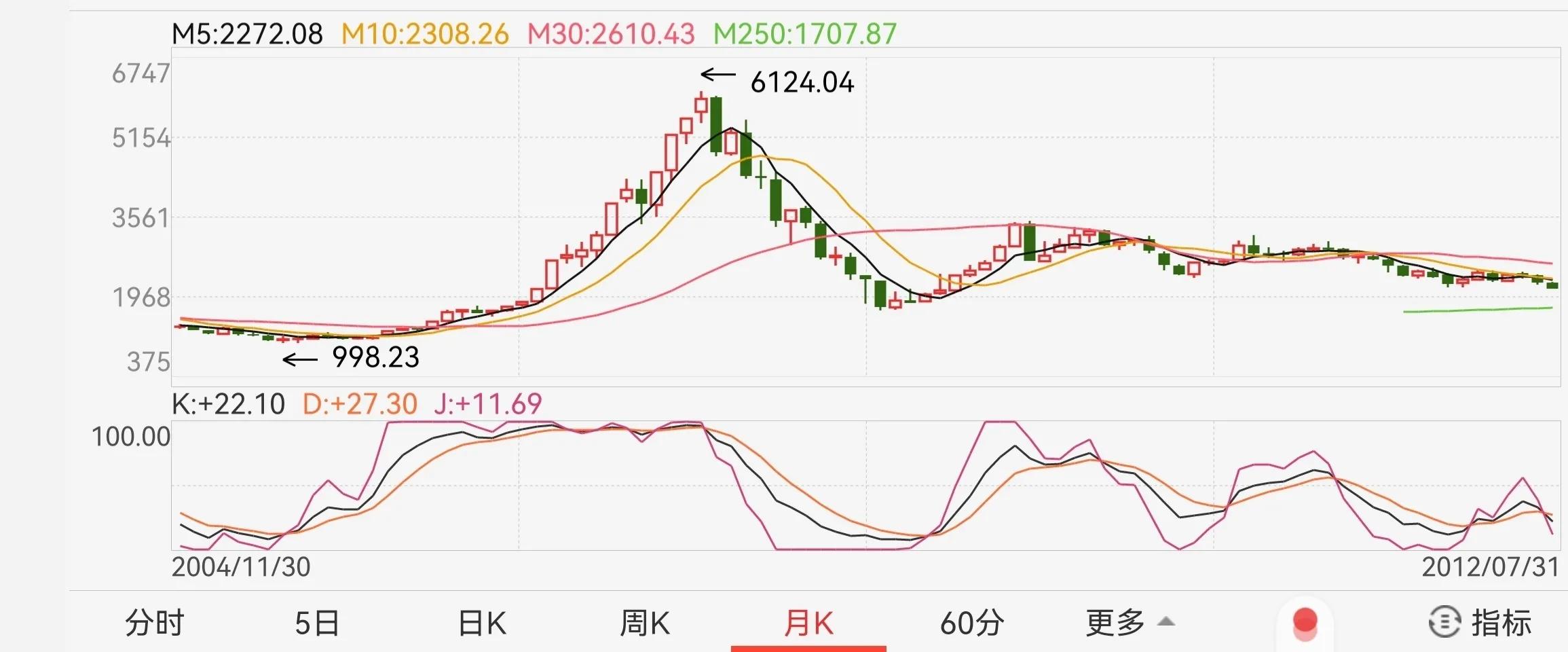Tap the red floating dot button
This screenshot has width=1568, height=652.
tap(1305, 622)
